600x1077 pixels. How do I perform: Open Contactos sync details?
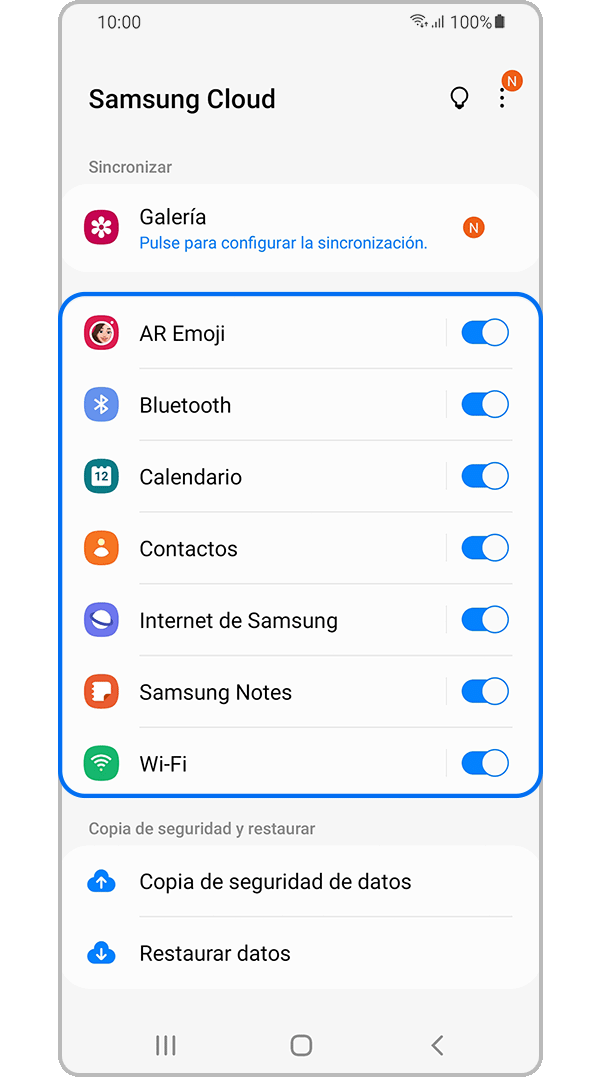(x=188, y=549)
